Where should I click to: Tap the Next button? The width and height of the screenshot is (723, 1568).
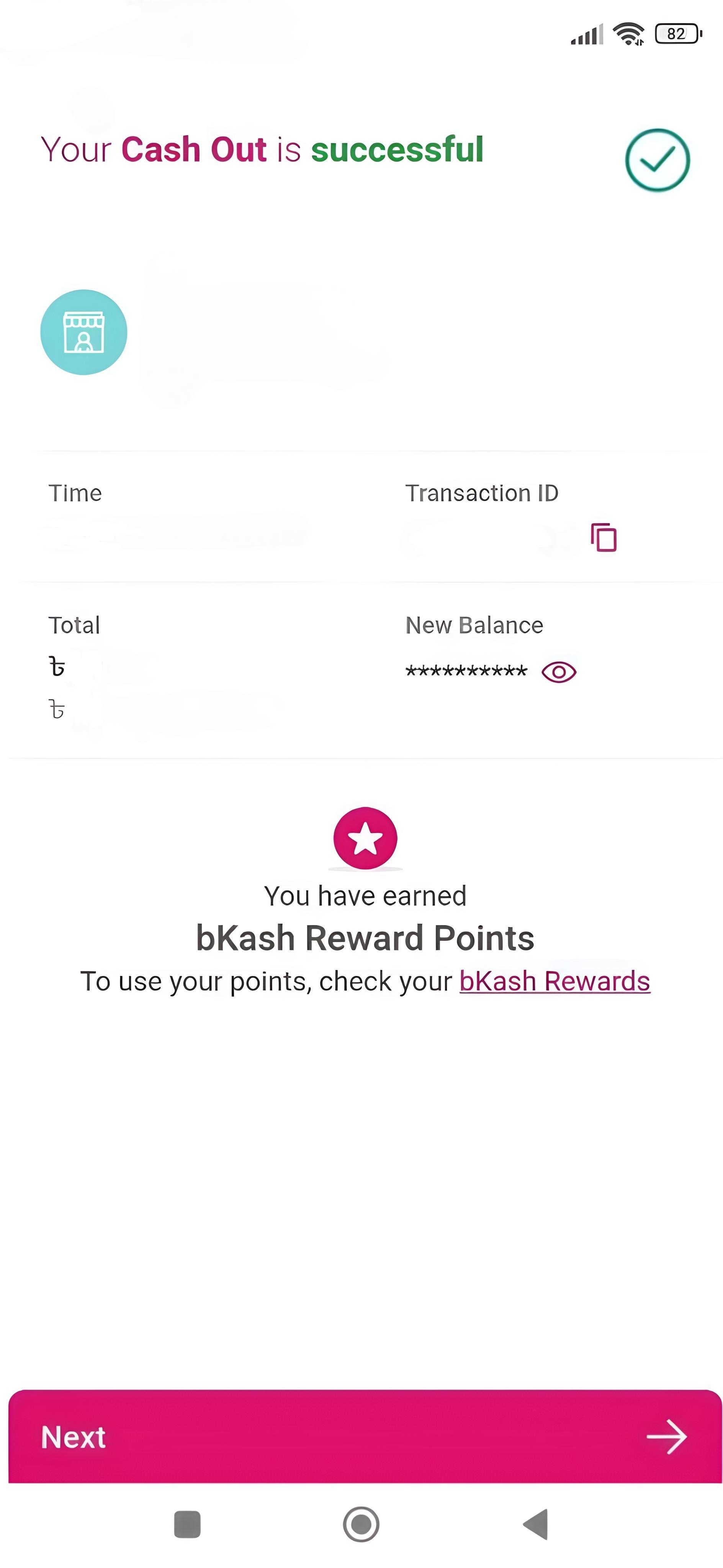pyautogui.click(x=364, y=1437)
